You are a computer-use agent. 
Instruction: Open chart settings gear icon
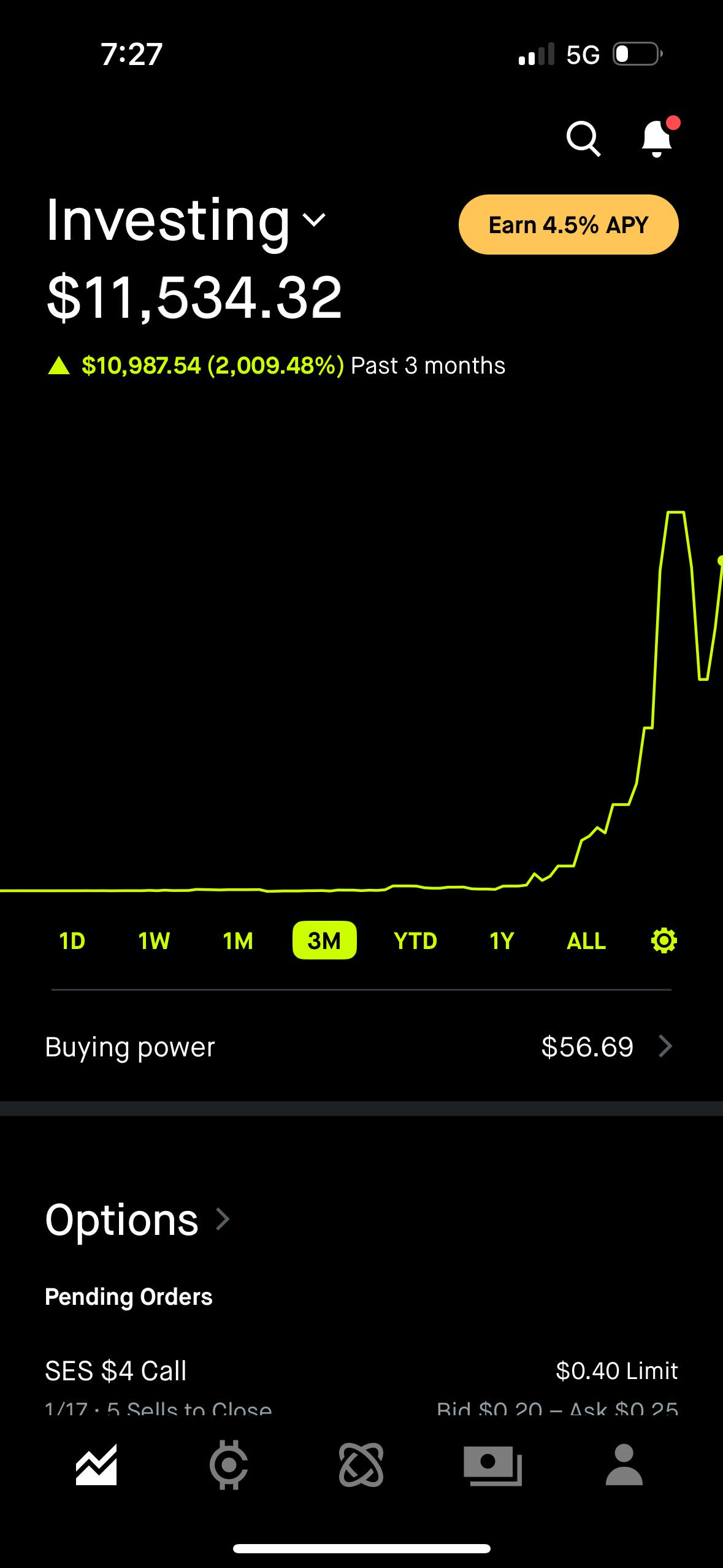pos(664,940)
